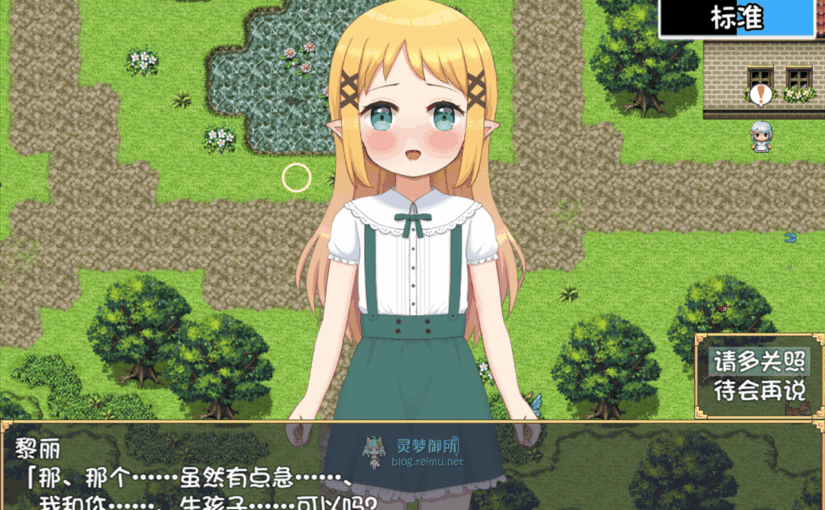Tap the 标准 button at top right

pos(737,17)
